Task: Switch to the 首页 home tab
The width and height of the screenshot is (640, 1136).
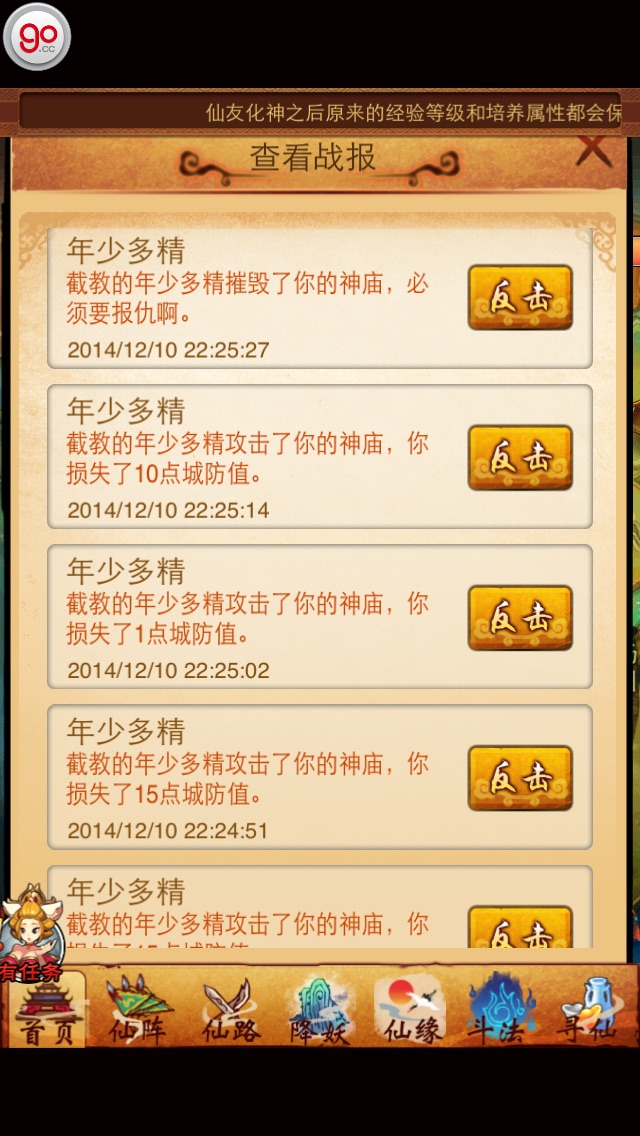Action: pos(49,1010)
